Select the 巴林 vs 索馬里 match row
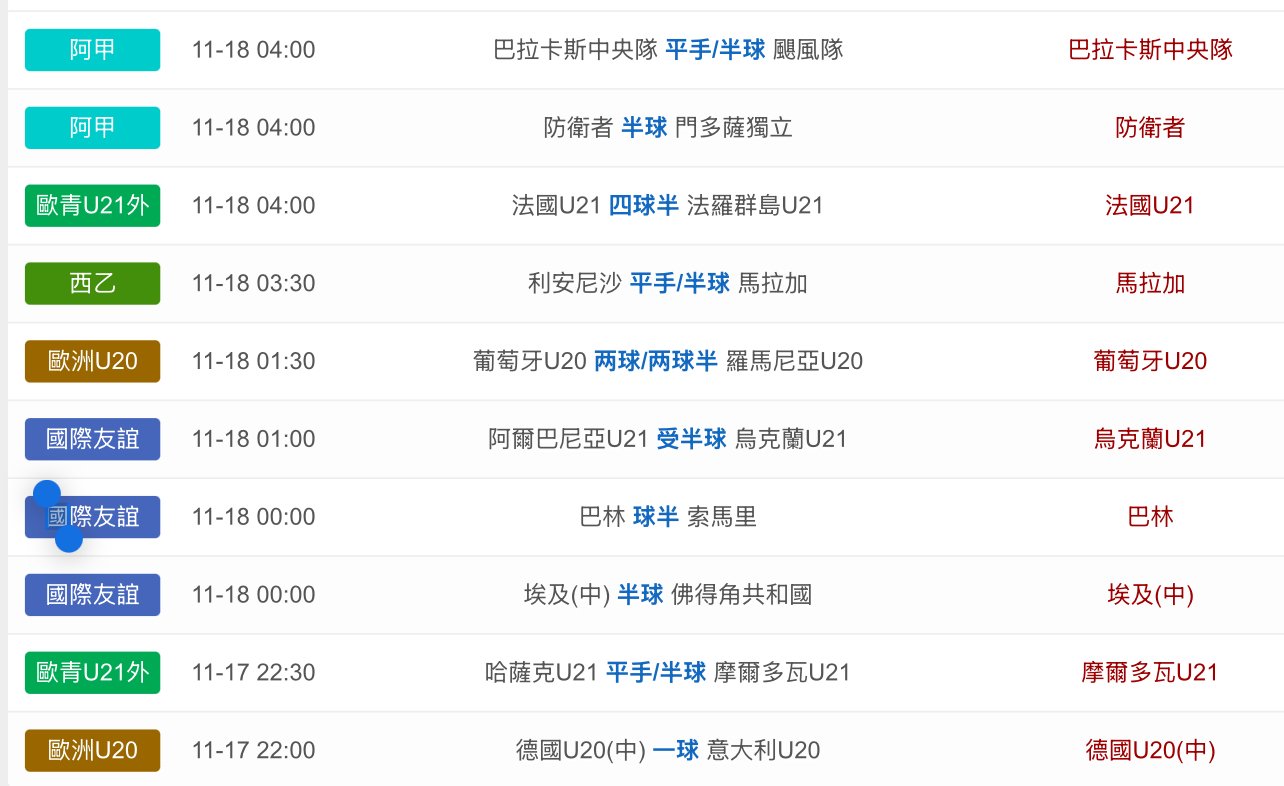1284x786 pixels. [x=668, y=517]
